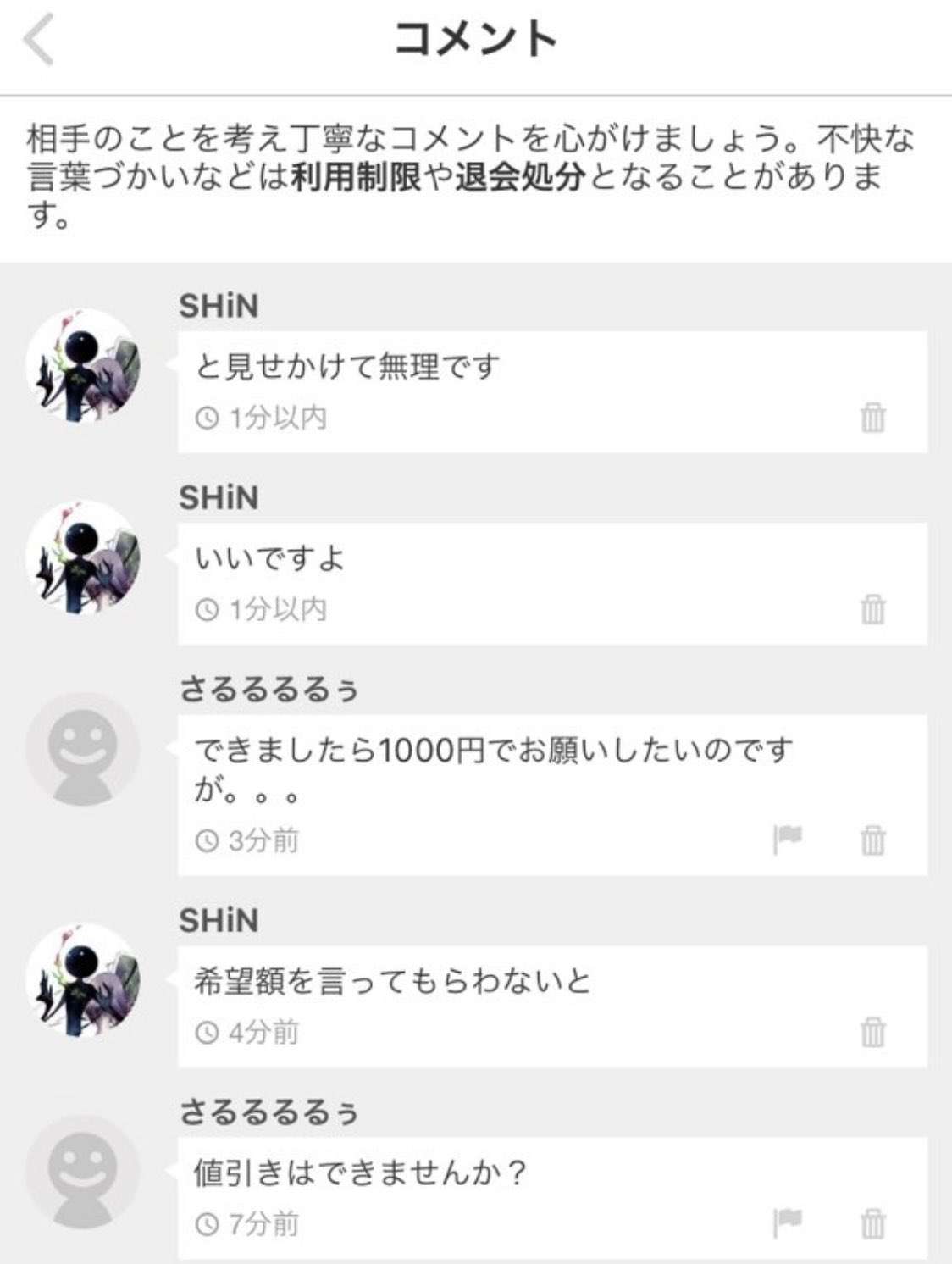Select the "3分前" timestamp
The width and height of the screenshot is (952, 1264).
point(254,841)
